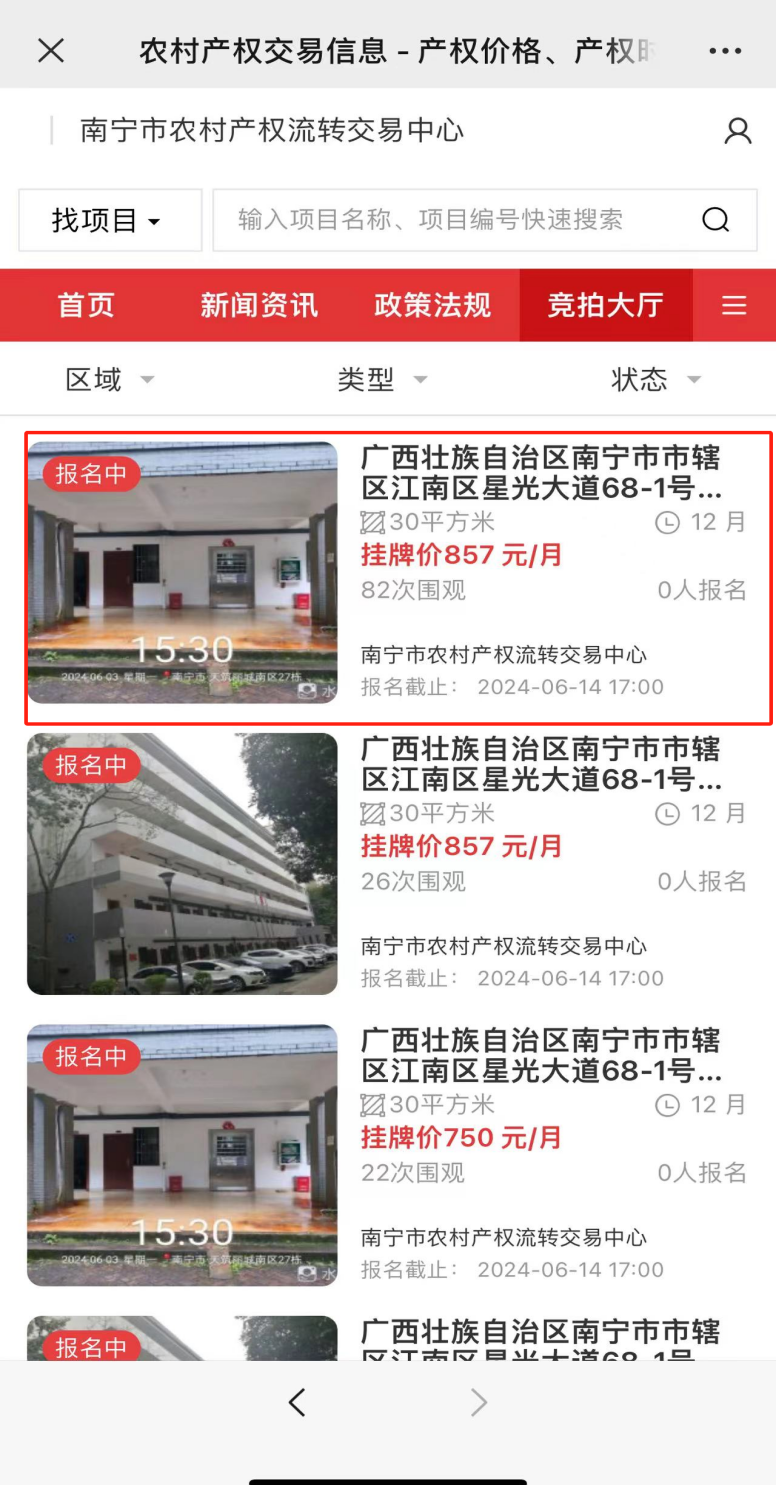
Task: Go to the 首页 tab
Action: pos(86,305)
